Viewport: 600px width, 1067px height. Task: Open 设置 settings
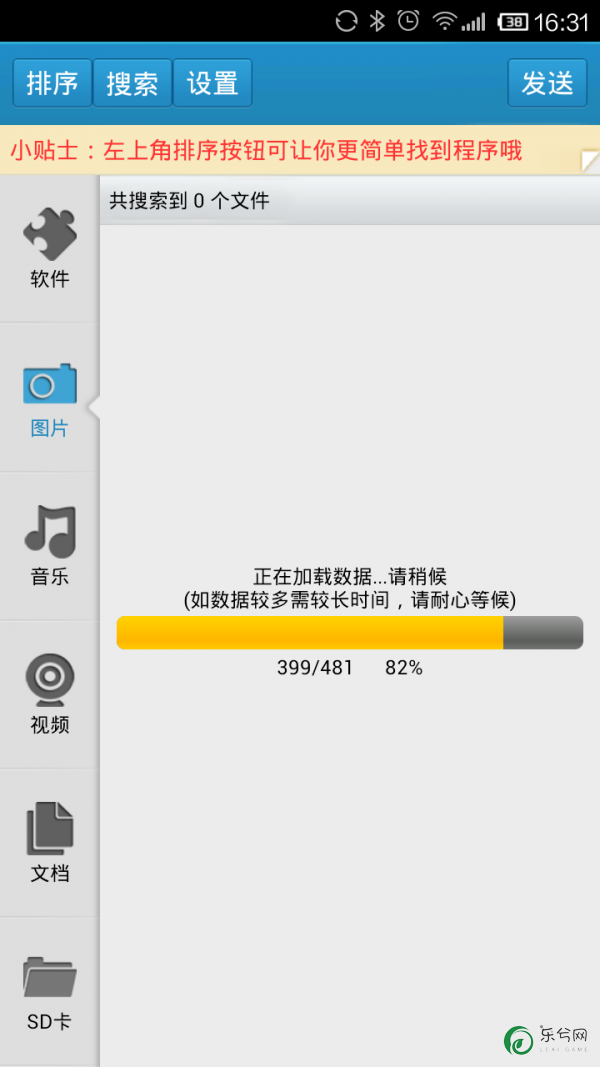click(x=212, y=83)
